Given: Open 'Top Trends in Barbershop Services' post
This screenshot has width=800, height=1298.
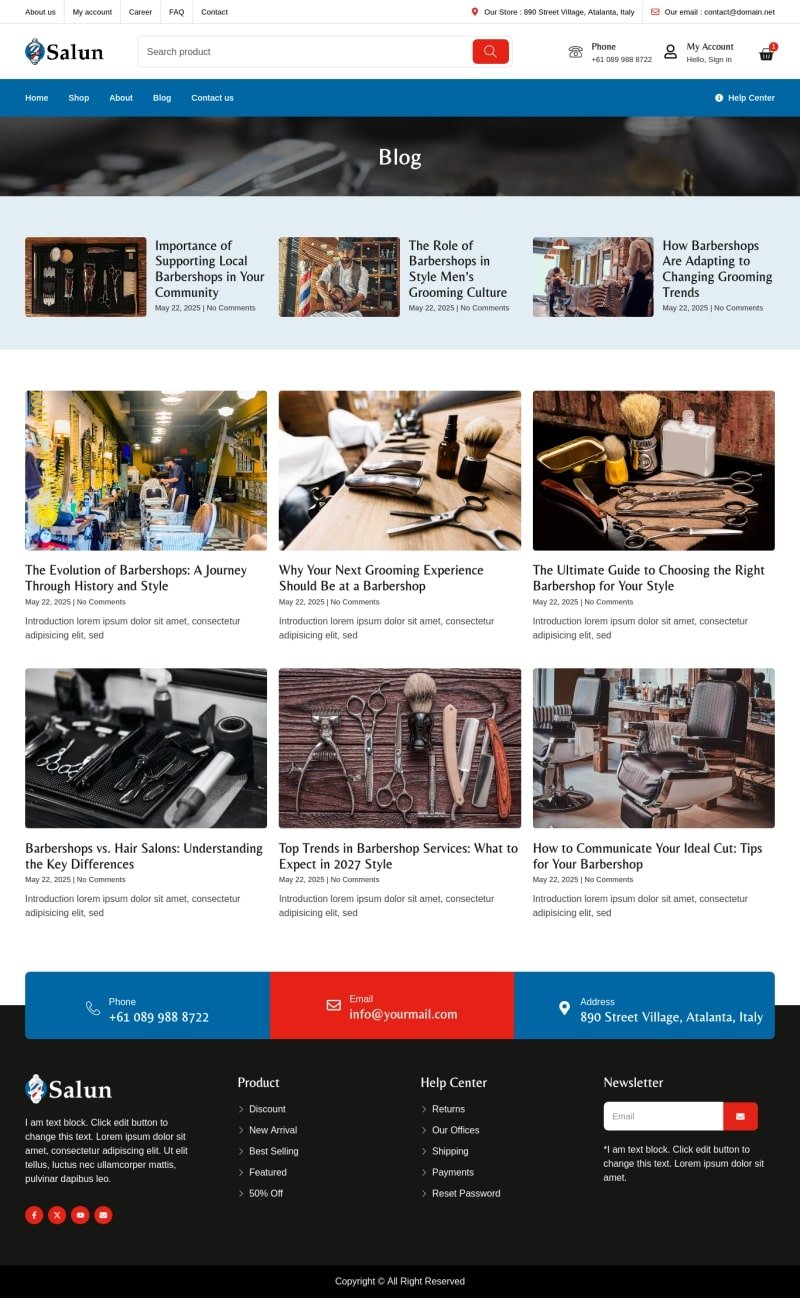Looking at the screenshot, I should 398,856.
